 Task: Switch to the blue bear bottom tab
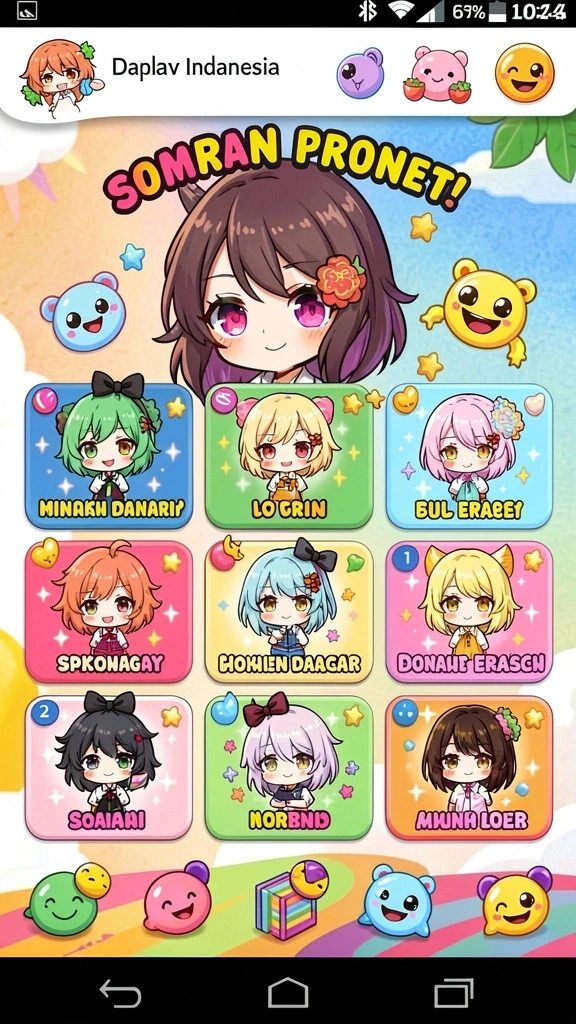click(x=398, y=900)
